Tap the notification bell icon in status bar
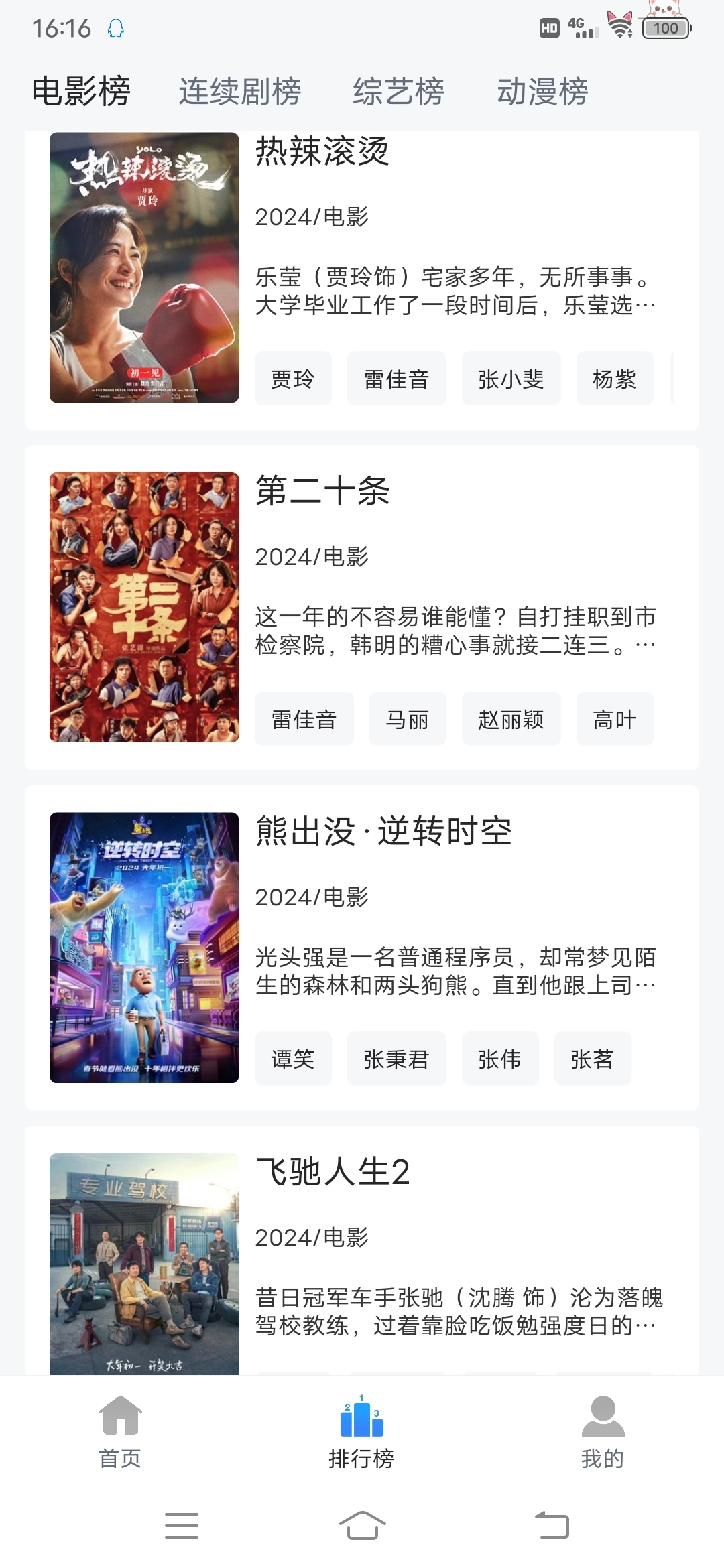 (x=115, y=29)
